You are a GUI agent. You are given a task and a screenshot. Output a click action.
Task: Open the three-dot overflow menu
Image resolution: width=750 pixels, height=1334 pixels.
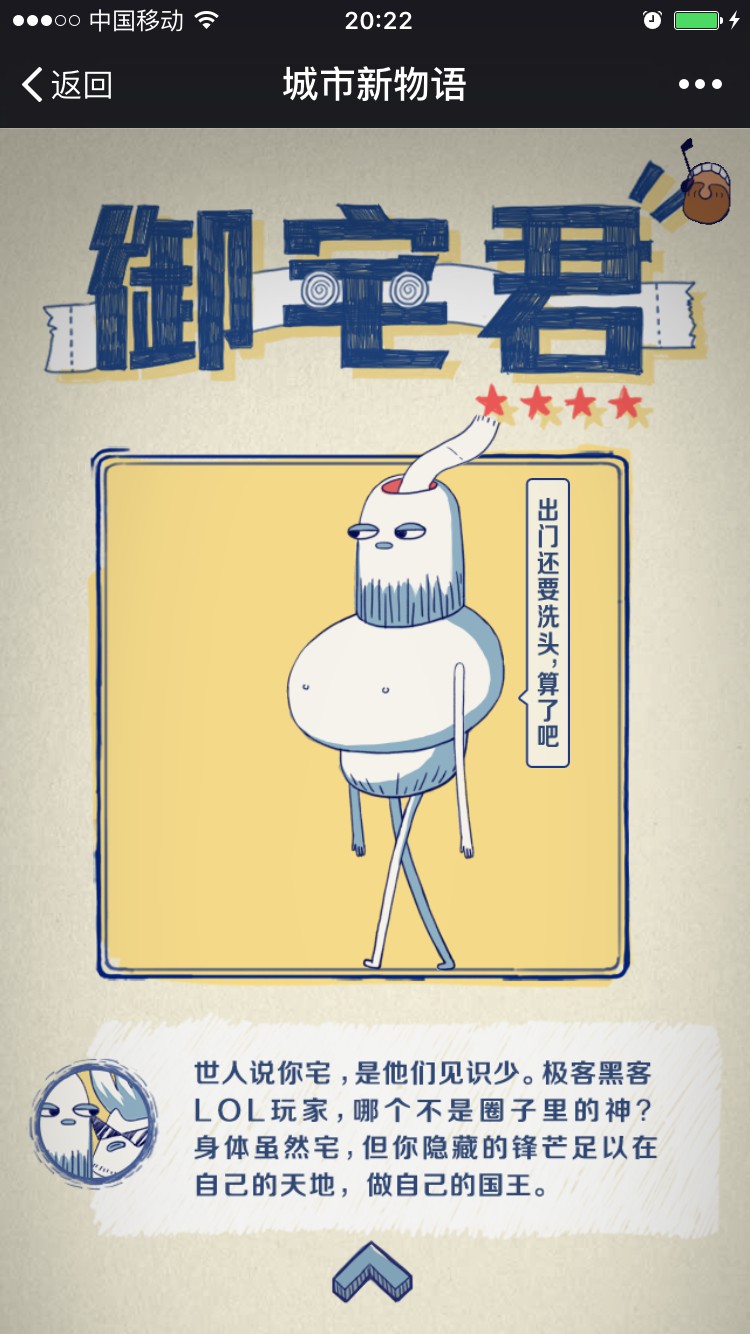pyautogui.click(x=700, y=85)
